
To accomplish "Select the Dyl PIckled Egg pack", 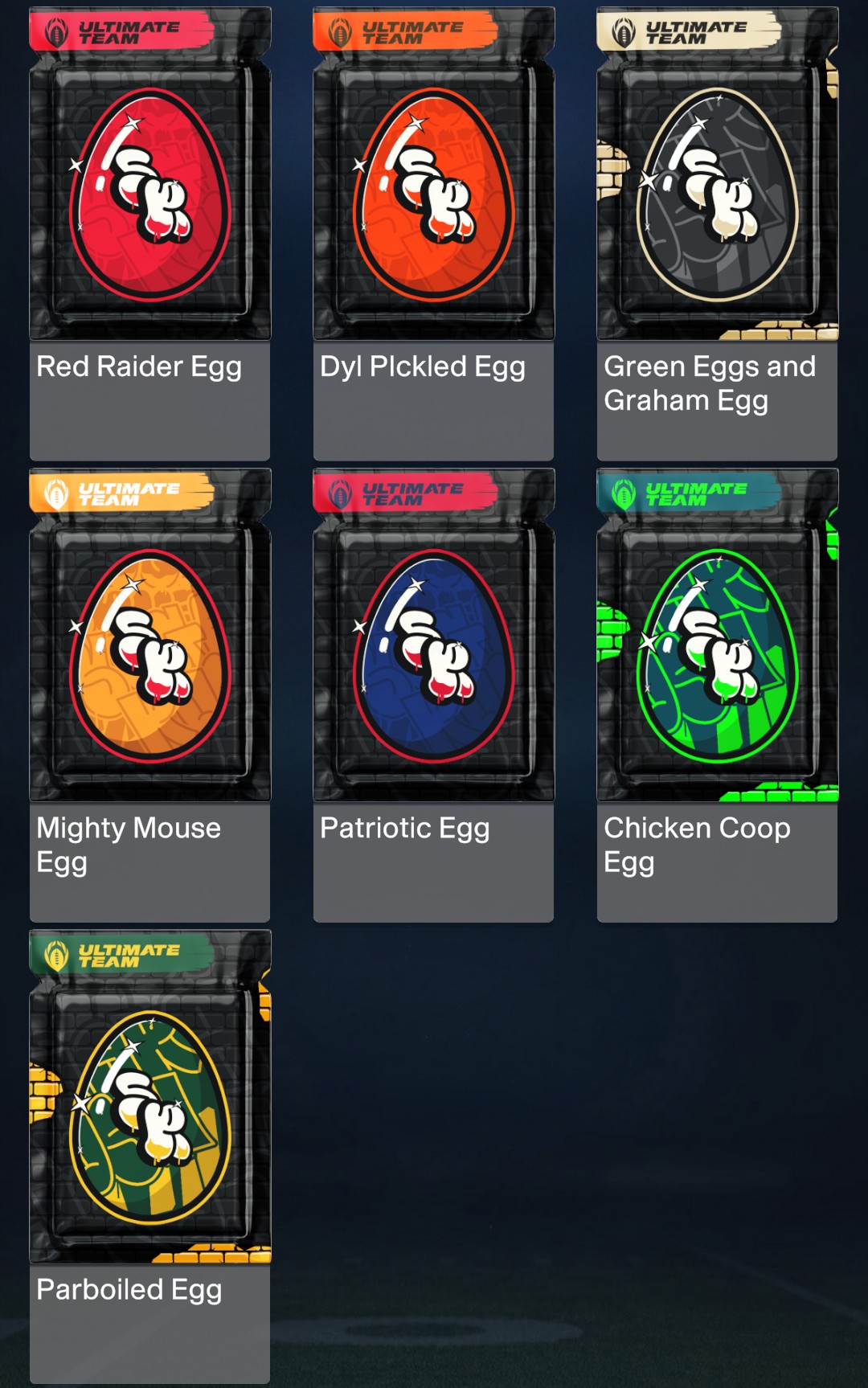I will coord(434,194).
